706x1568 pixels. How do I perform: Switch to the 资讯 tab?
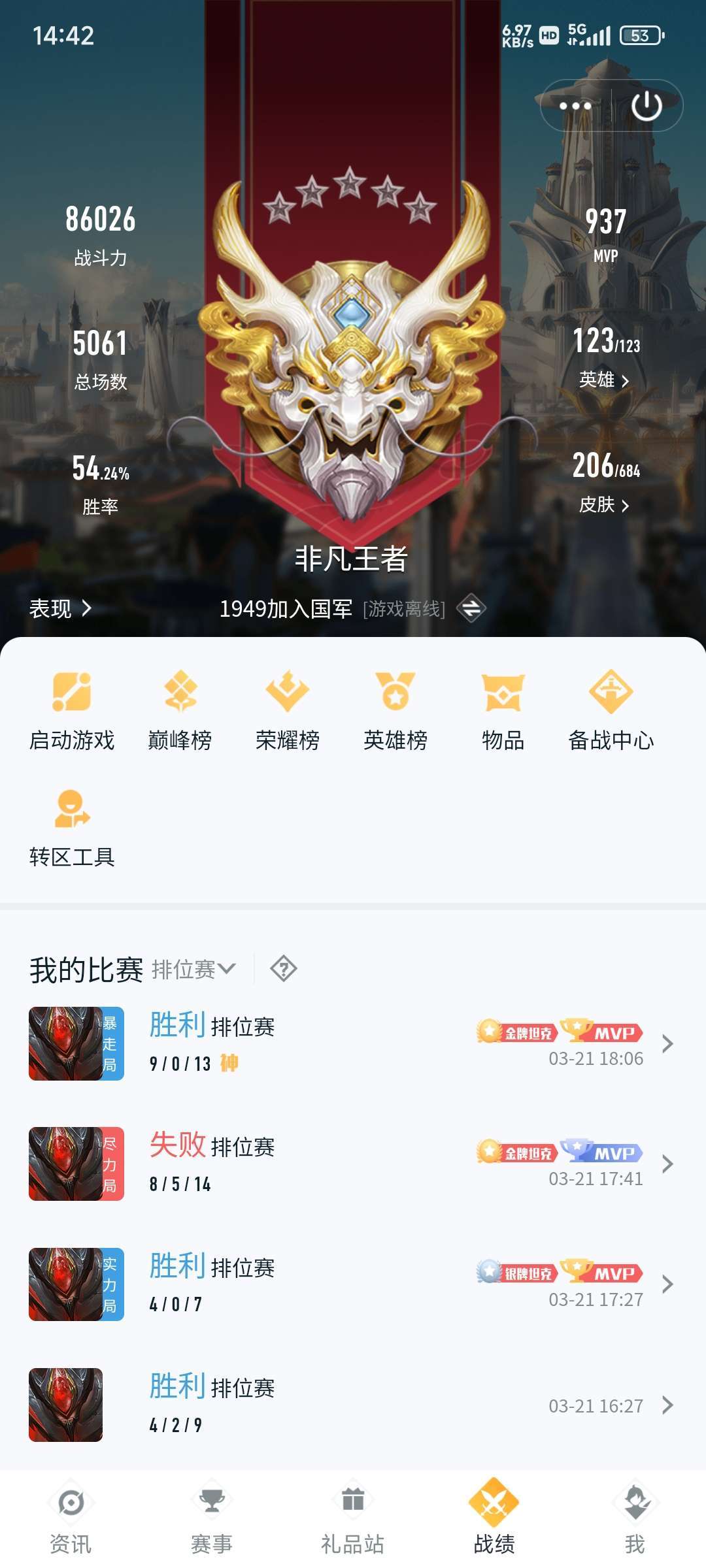71,1520
